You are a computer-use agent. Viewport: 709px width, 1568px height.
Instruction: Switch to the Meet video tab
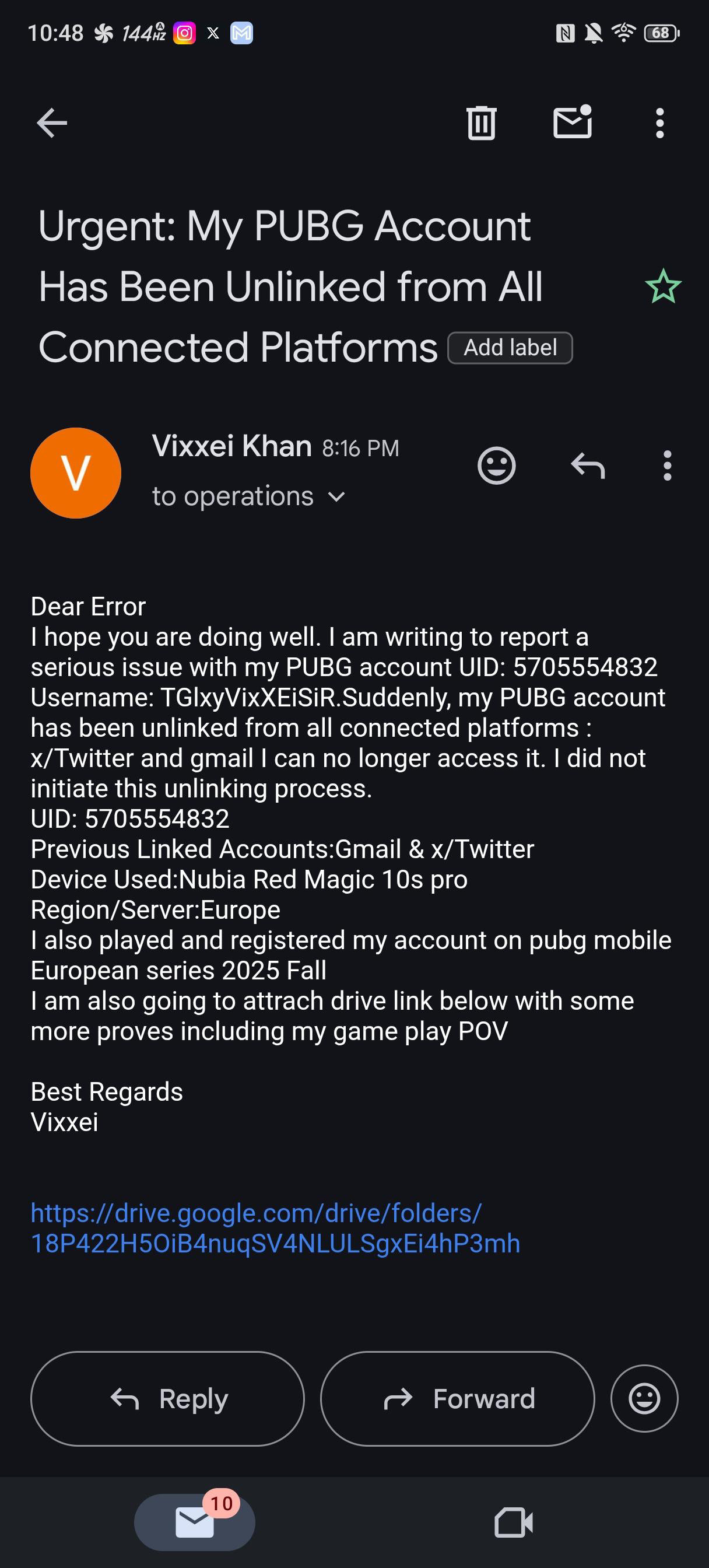point(514,1522)
